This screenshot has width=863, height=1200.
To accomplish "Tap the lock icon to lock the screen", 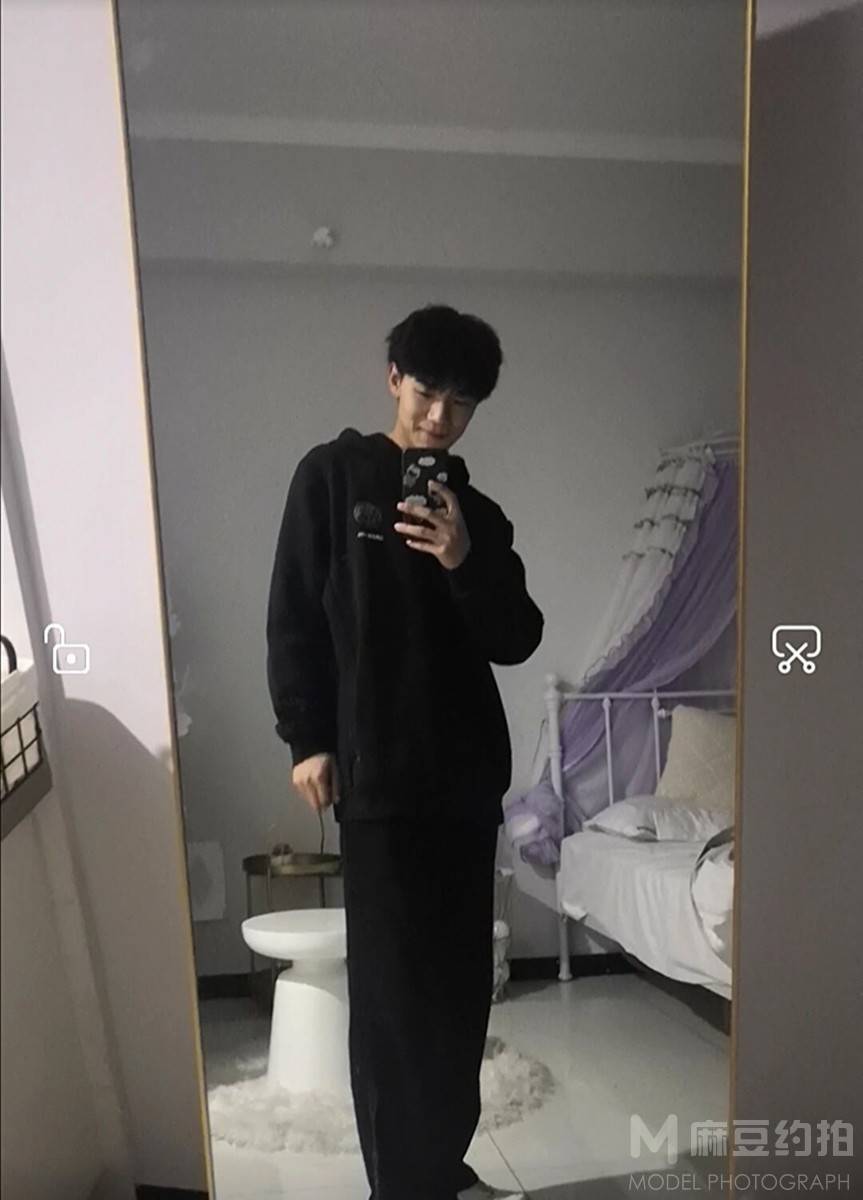I will [x=67, y=649].
